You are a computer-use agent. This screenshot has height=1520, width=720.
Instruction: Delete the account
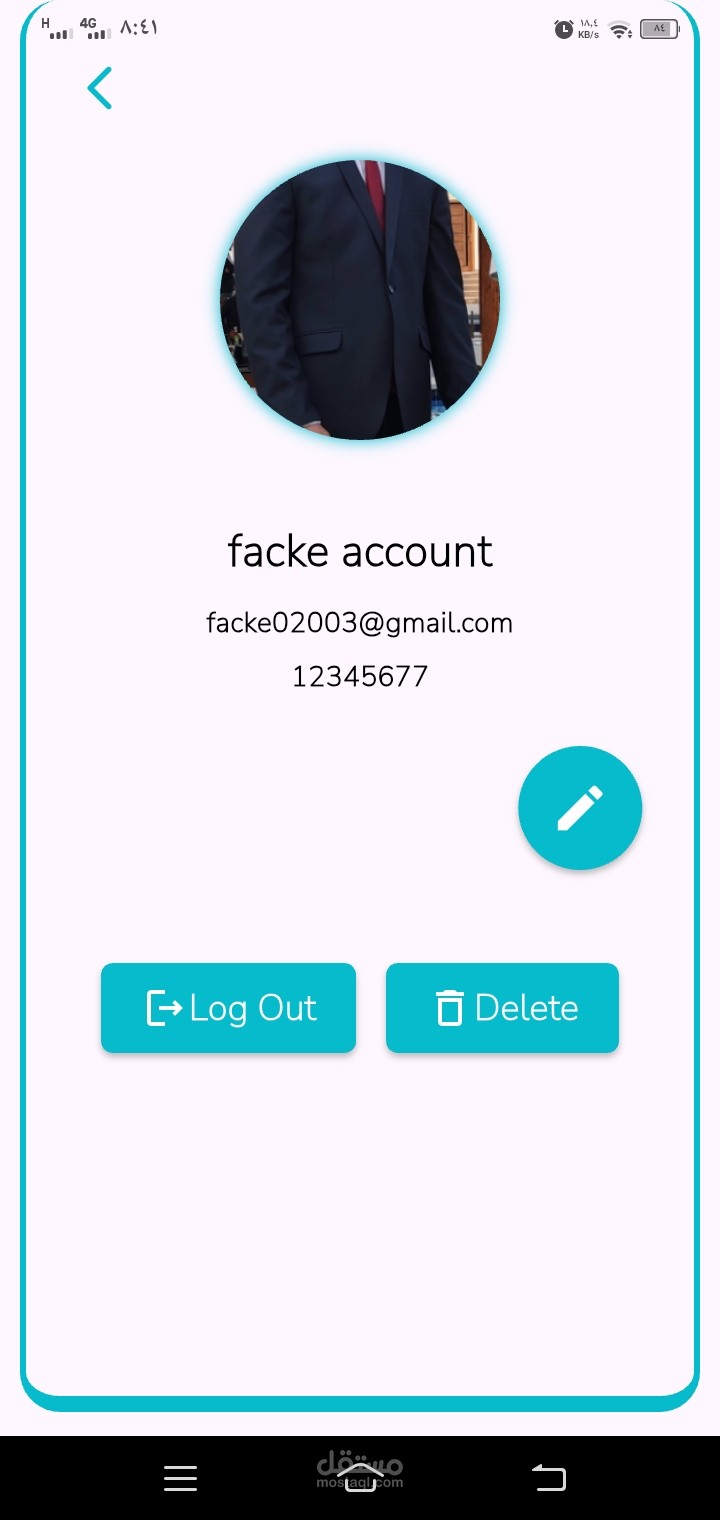click(x=502, y=1008)
